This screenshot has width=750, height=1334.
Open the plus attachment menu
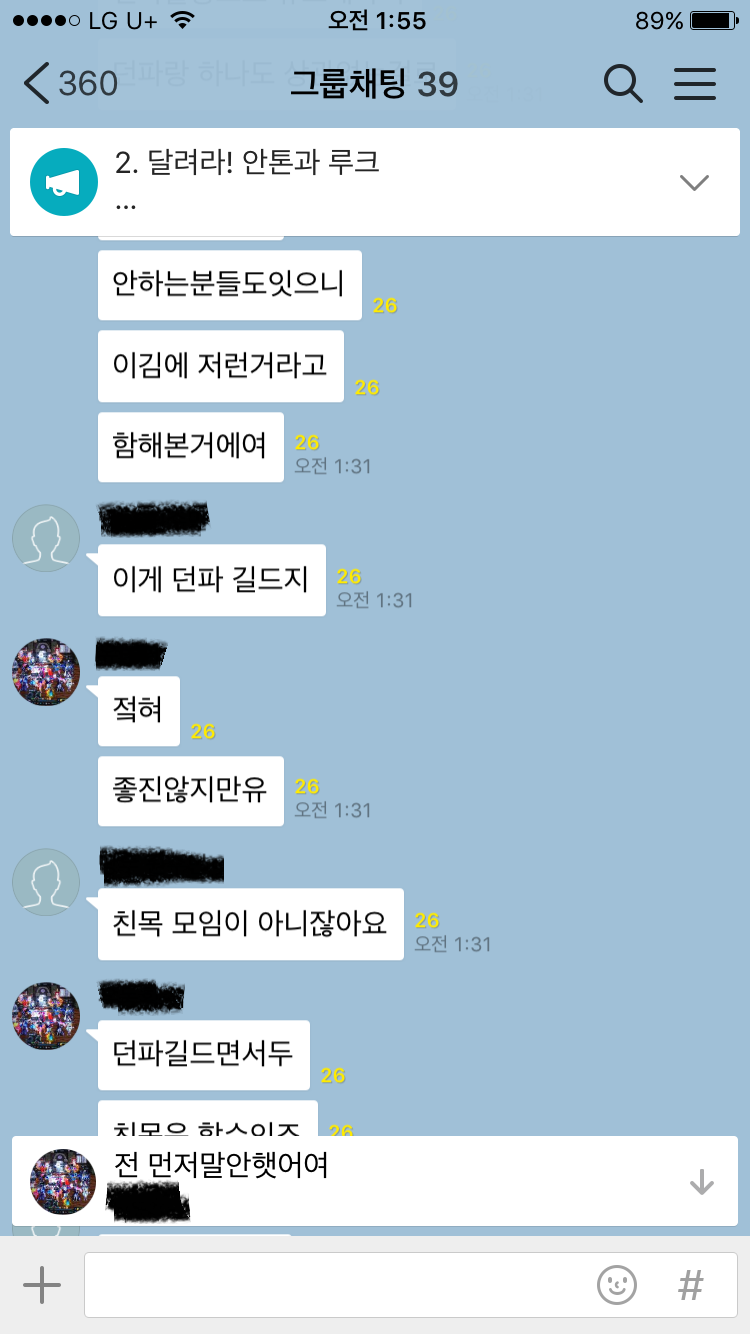point(42,1285)
